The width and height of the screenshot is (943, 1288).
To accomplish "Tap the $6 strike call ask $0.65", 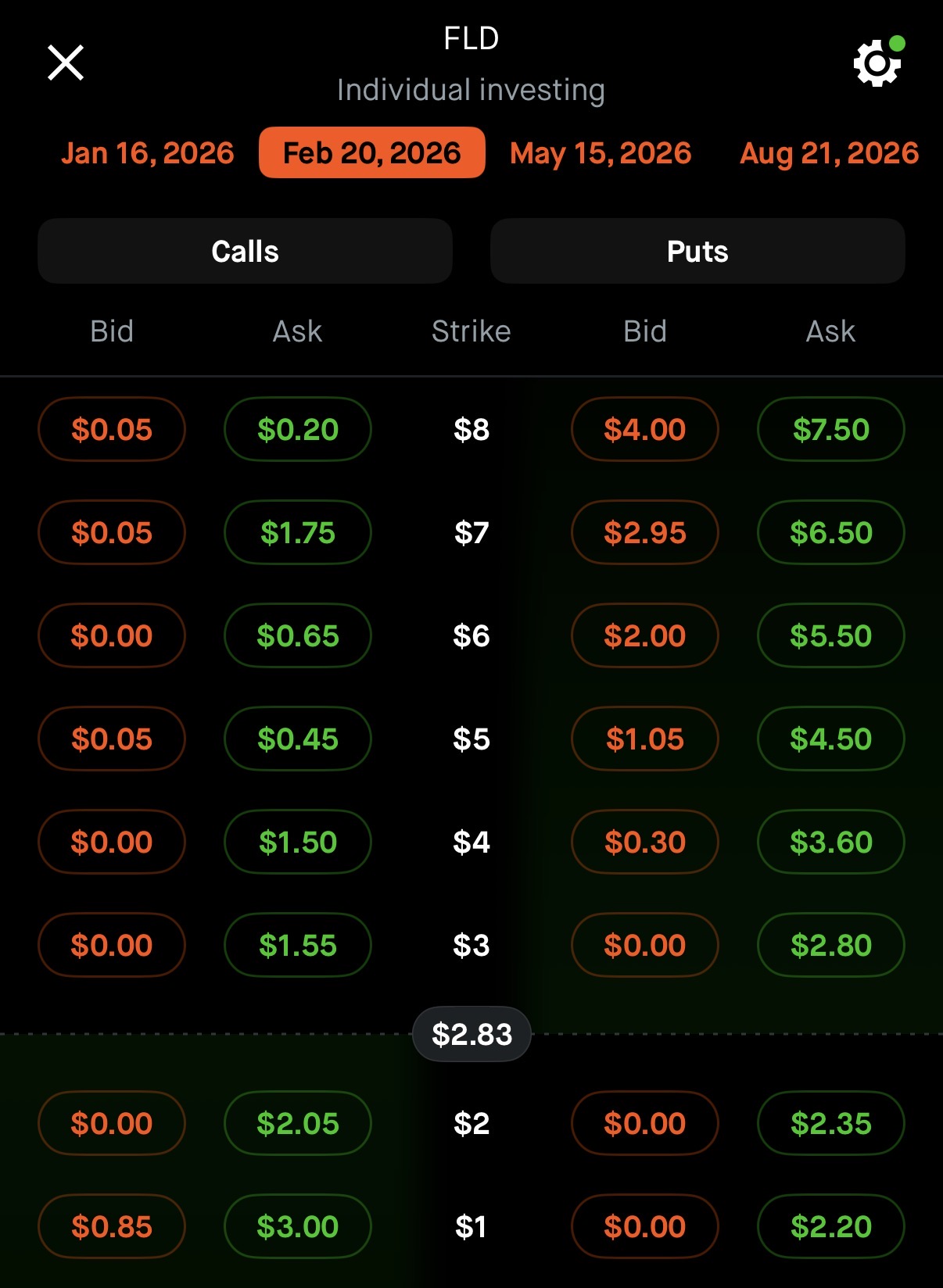I will coord(298,636).
